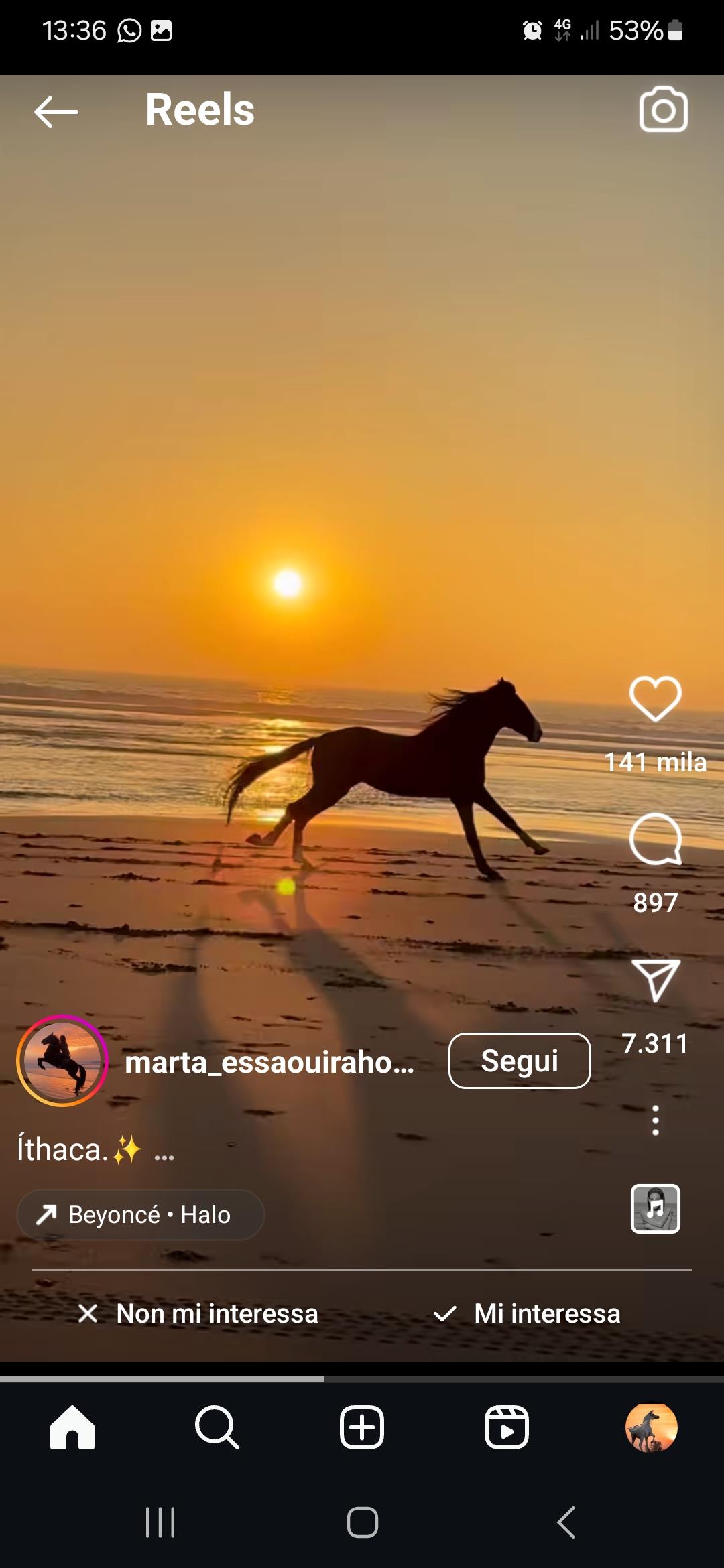Open marta_essaouiraho's profile picture
The image size is (724, 1568).
click(x=62, y=1061)
